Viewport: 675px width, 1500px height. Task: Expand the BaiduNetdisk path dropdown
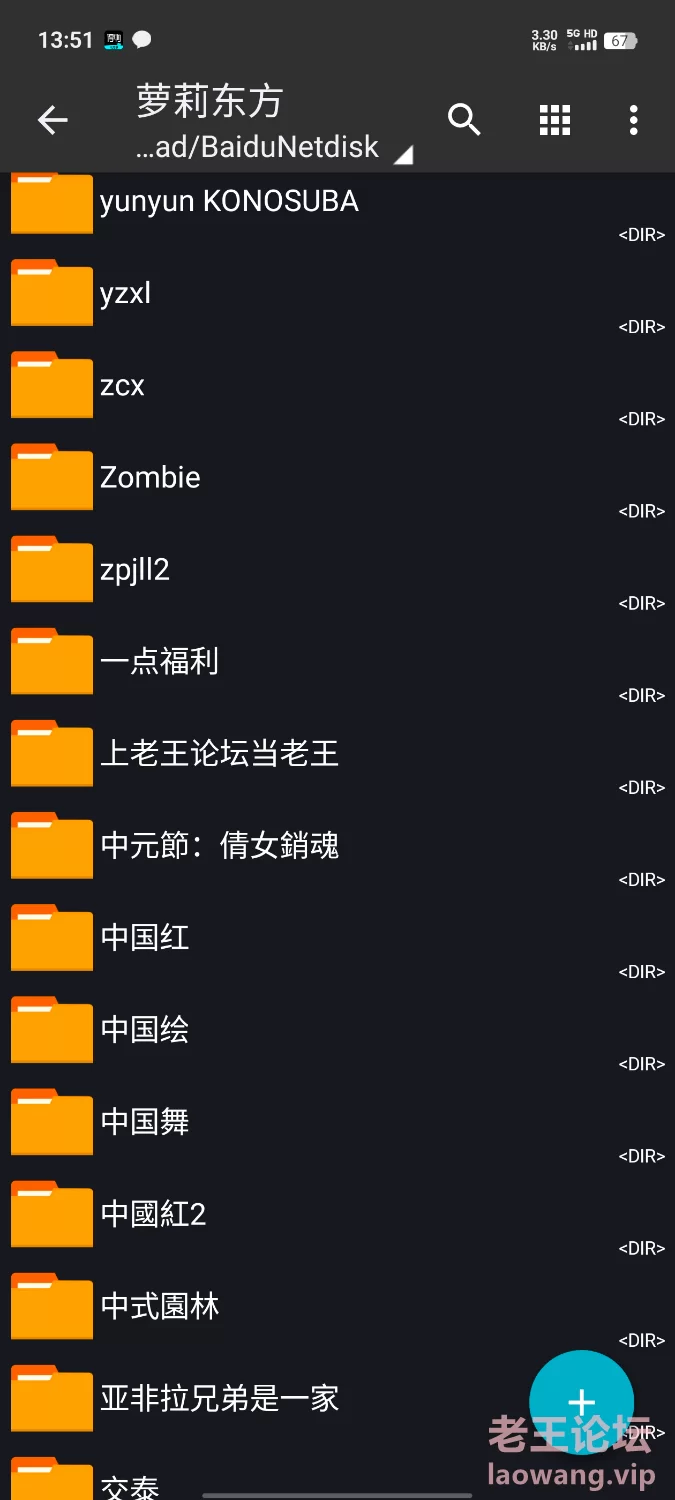click(x=273, y=148)
